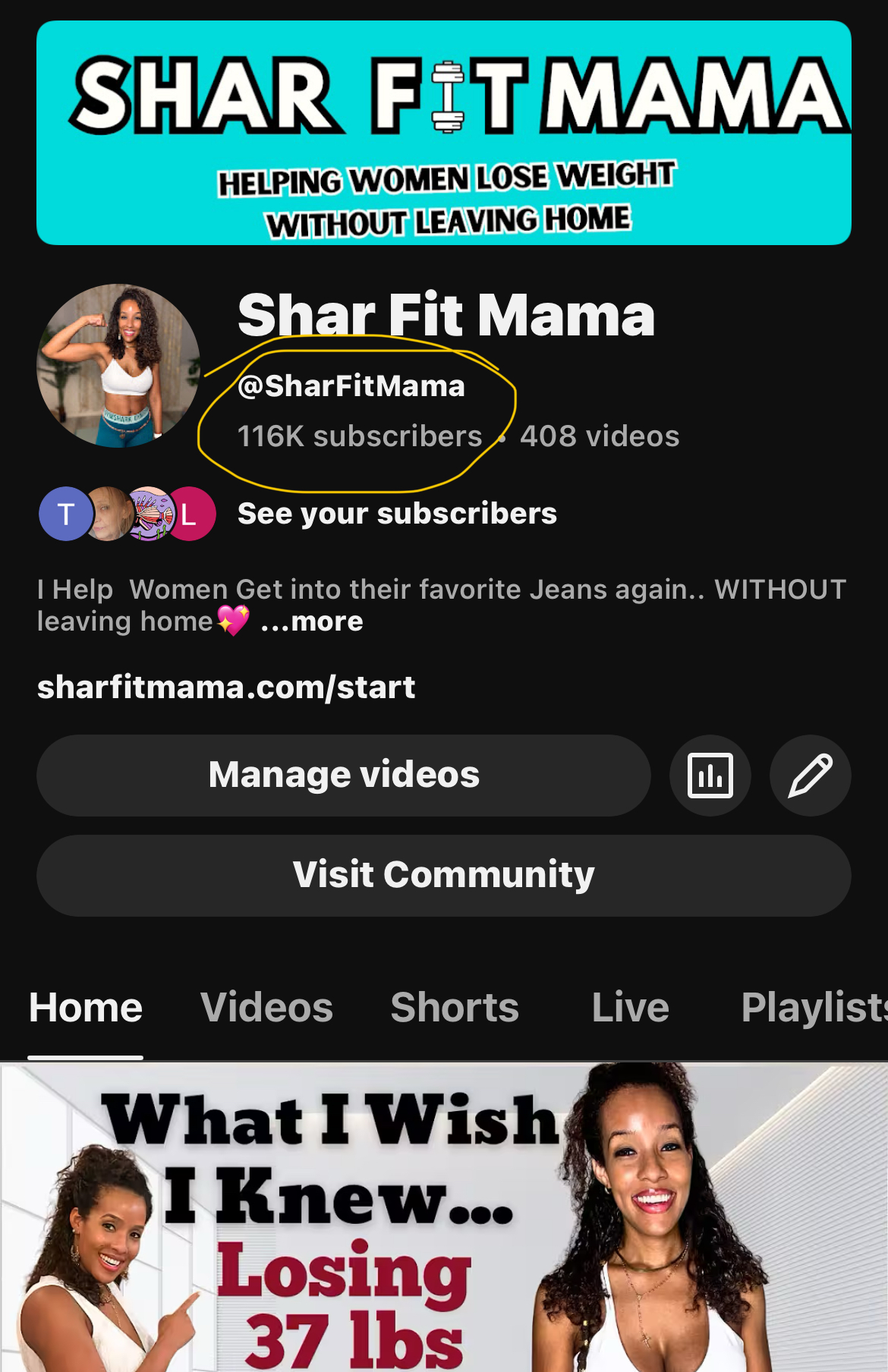888x1372 pixels.
Task: Switch to the Playlists tab
Action: [x=812, y=1008]
